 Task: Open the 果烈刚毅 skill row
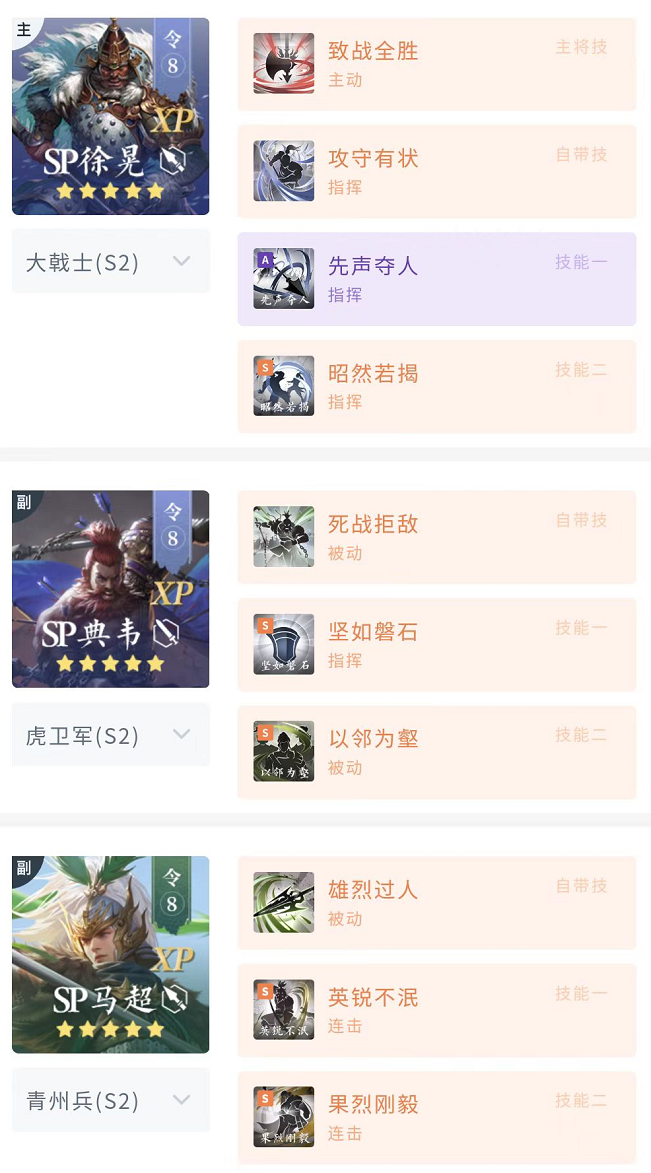[x=436, y=1117]
